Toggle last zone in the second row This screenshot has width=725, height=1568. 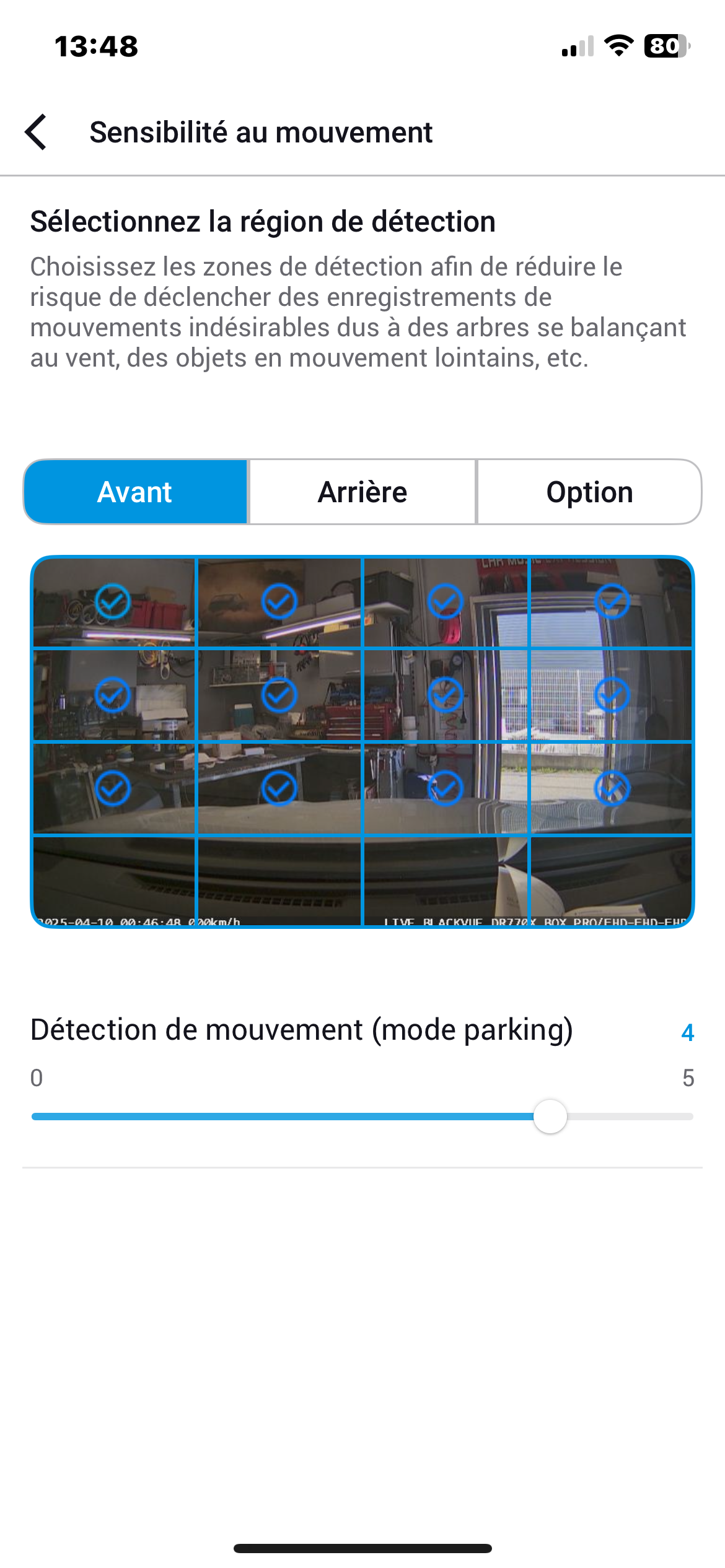tap(612, 695)
